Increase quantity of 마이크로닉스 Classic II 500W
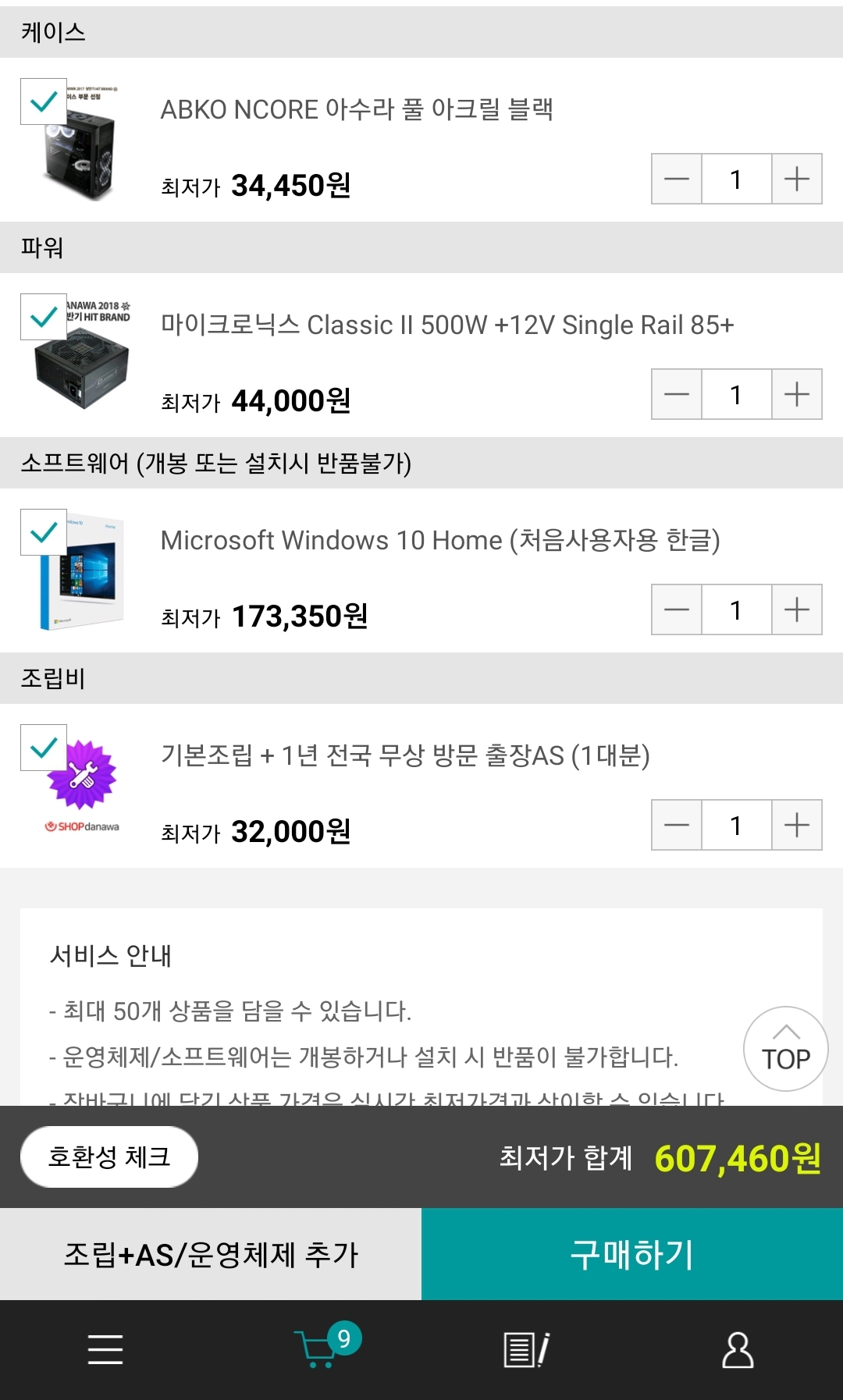843x1400 pixels. point(796,394)
